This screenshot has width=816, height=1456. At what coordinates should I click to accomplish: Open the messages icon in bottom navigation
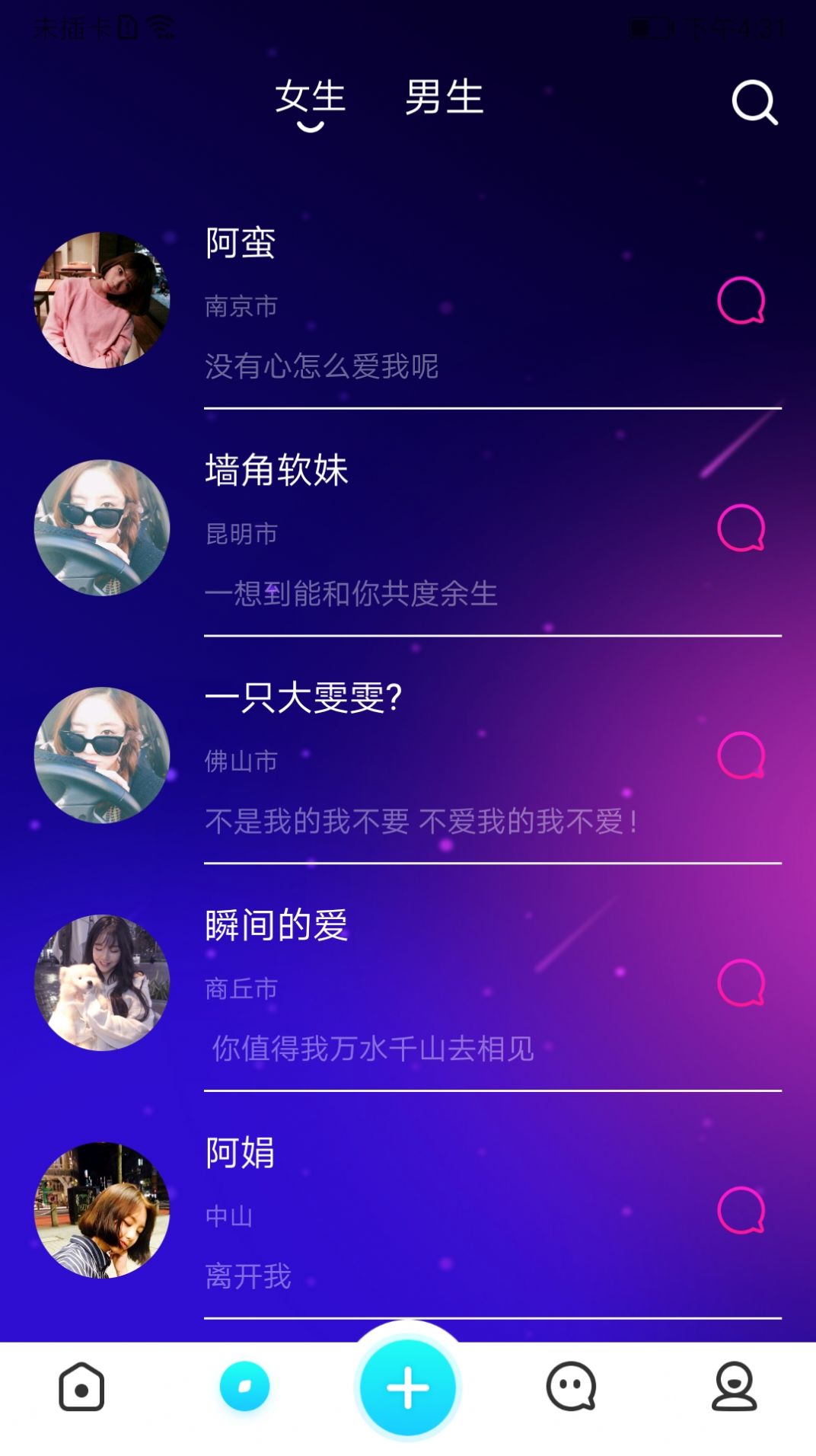[571, 1387]
